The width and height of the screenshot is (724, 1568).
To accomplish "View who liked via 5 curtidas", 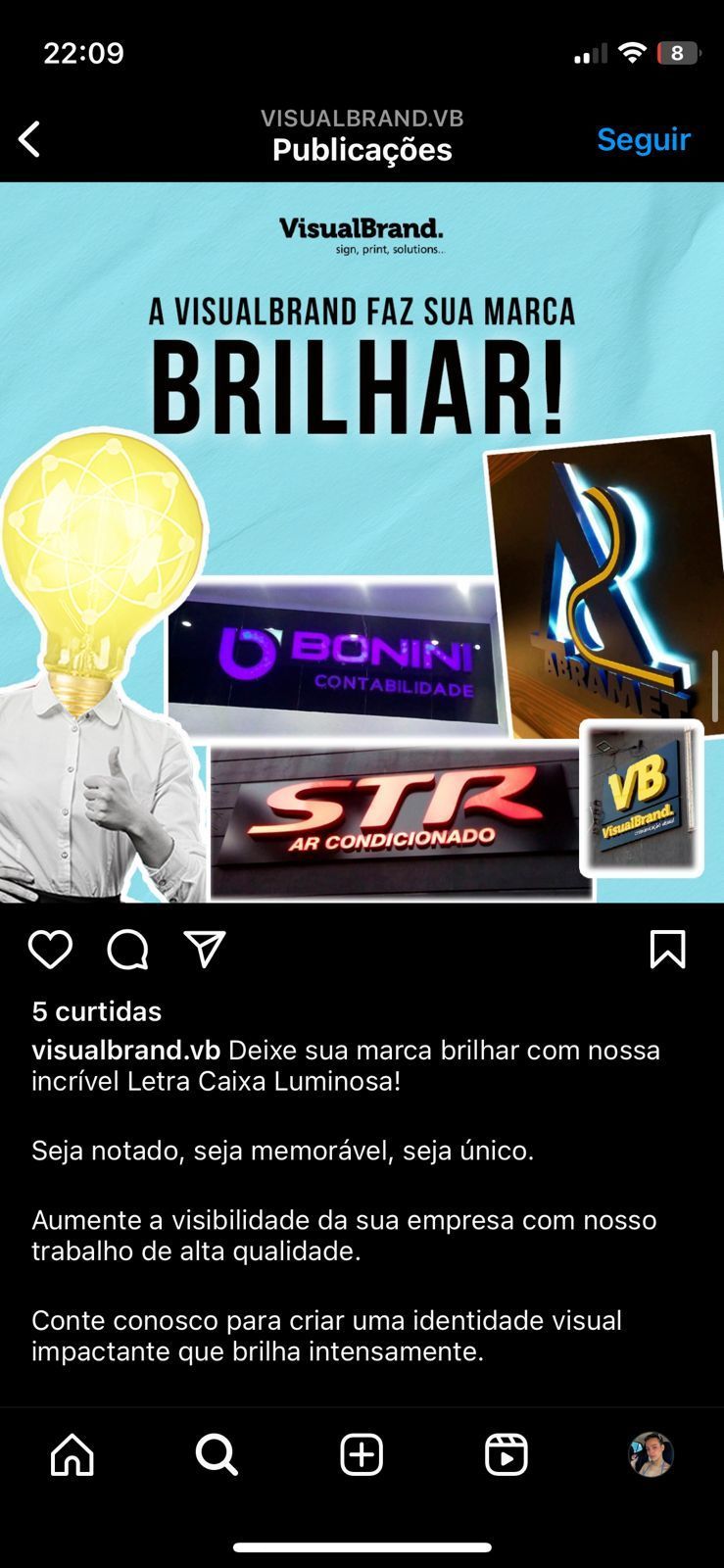I will pos(97,1010).
